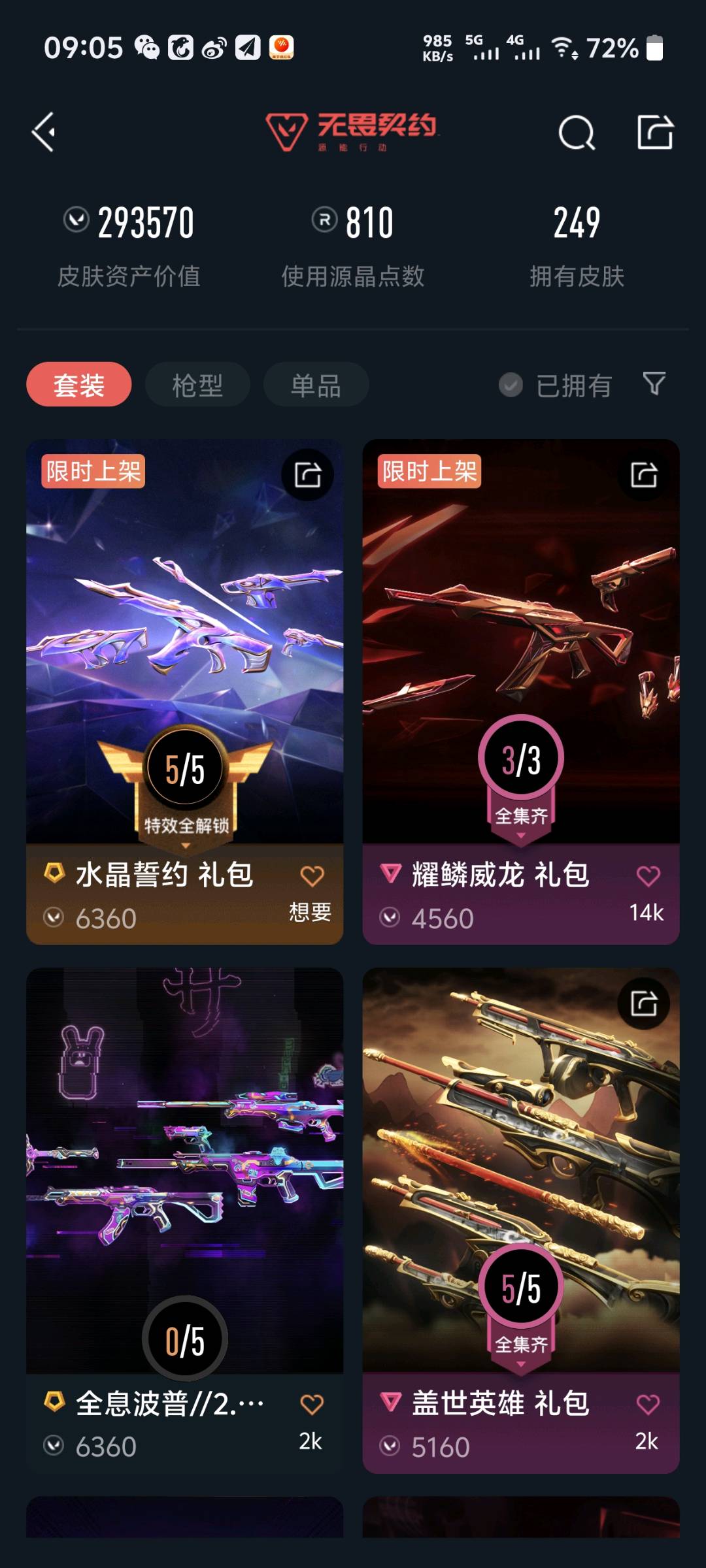Switch to the 枪型 tab
This screenshot has width=706, height=1568.
pyautogui.click(x=197, y=385)
